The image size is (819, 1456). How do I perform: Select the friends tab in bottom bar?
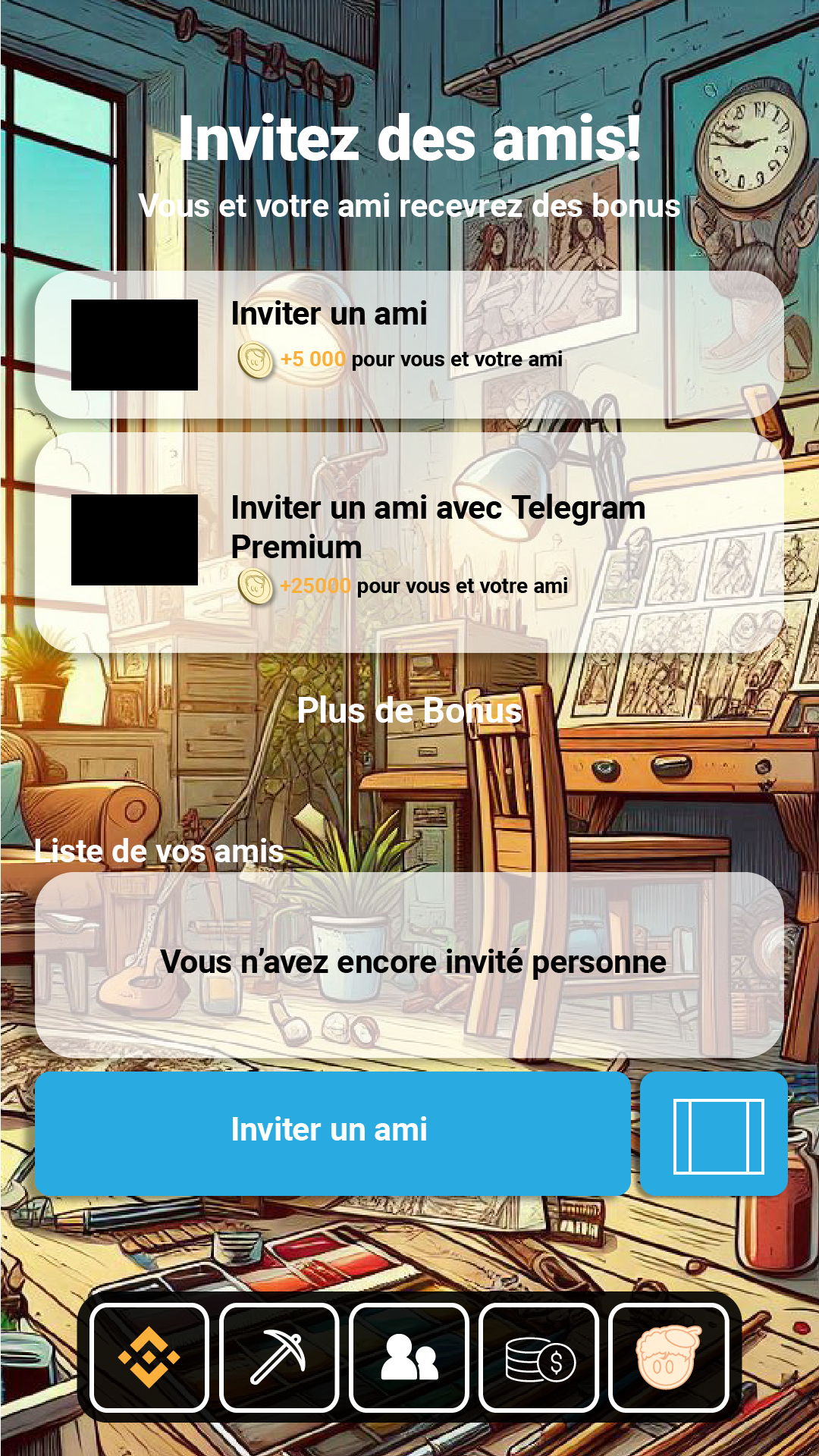[x=409, y=1357]
